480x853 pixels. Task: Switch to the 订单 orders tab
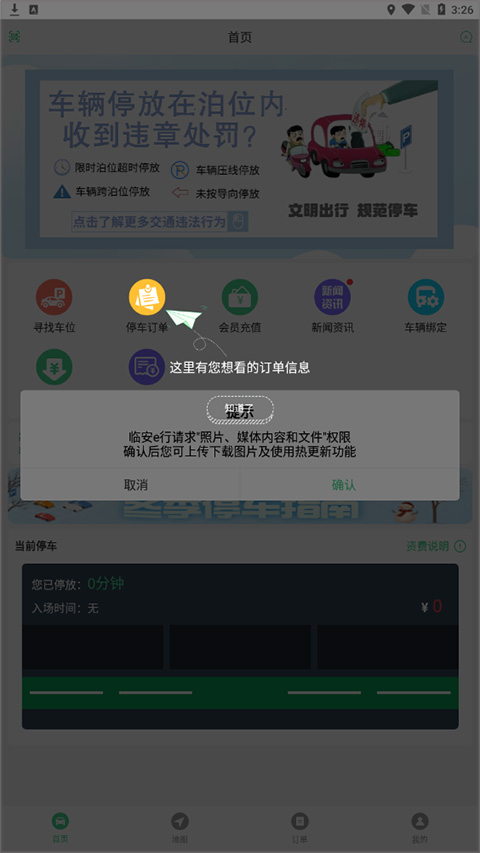300,828
